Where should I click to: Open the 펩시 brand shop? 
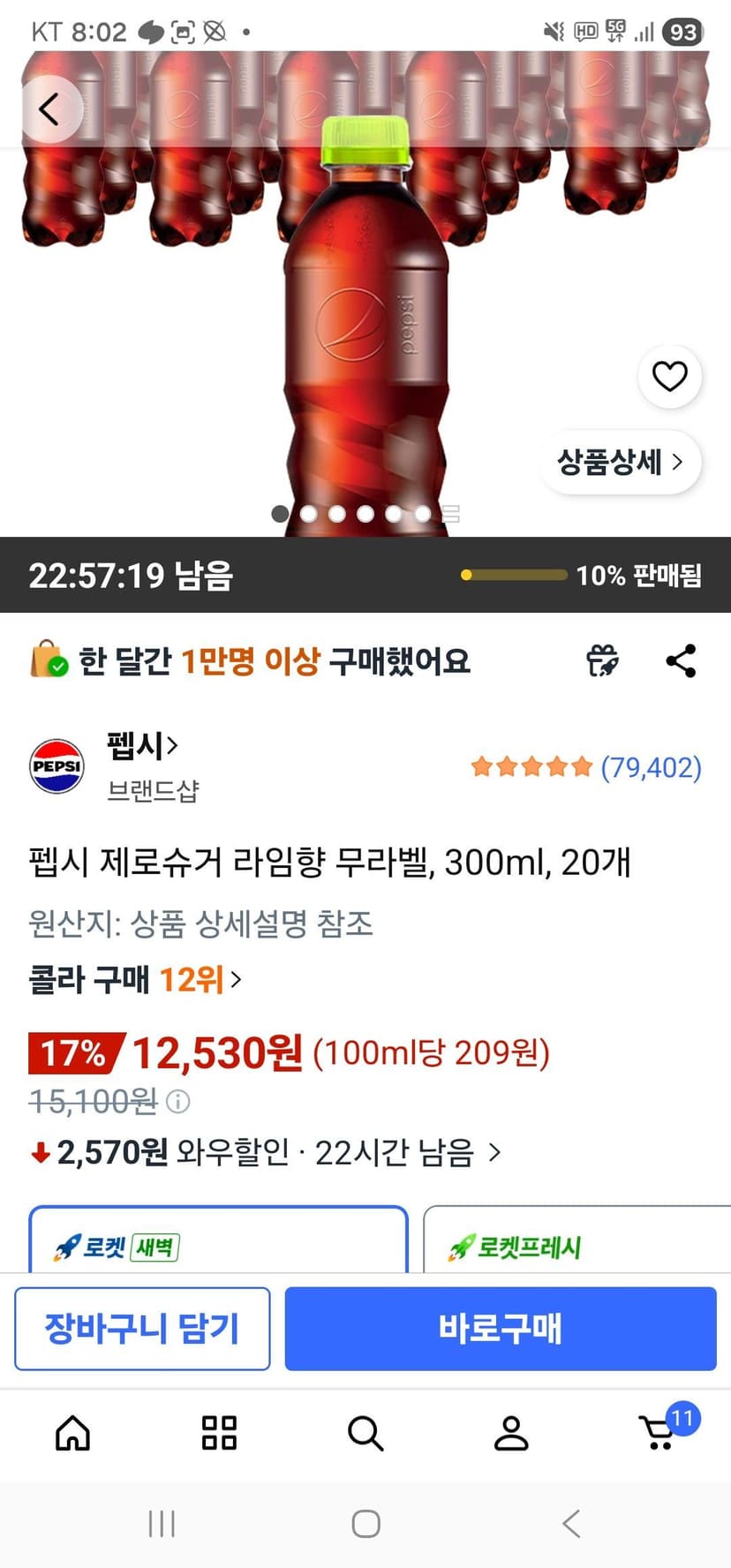(141, 746)
